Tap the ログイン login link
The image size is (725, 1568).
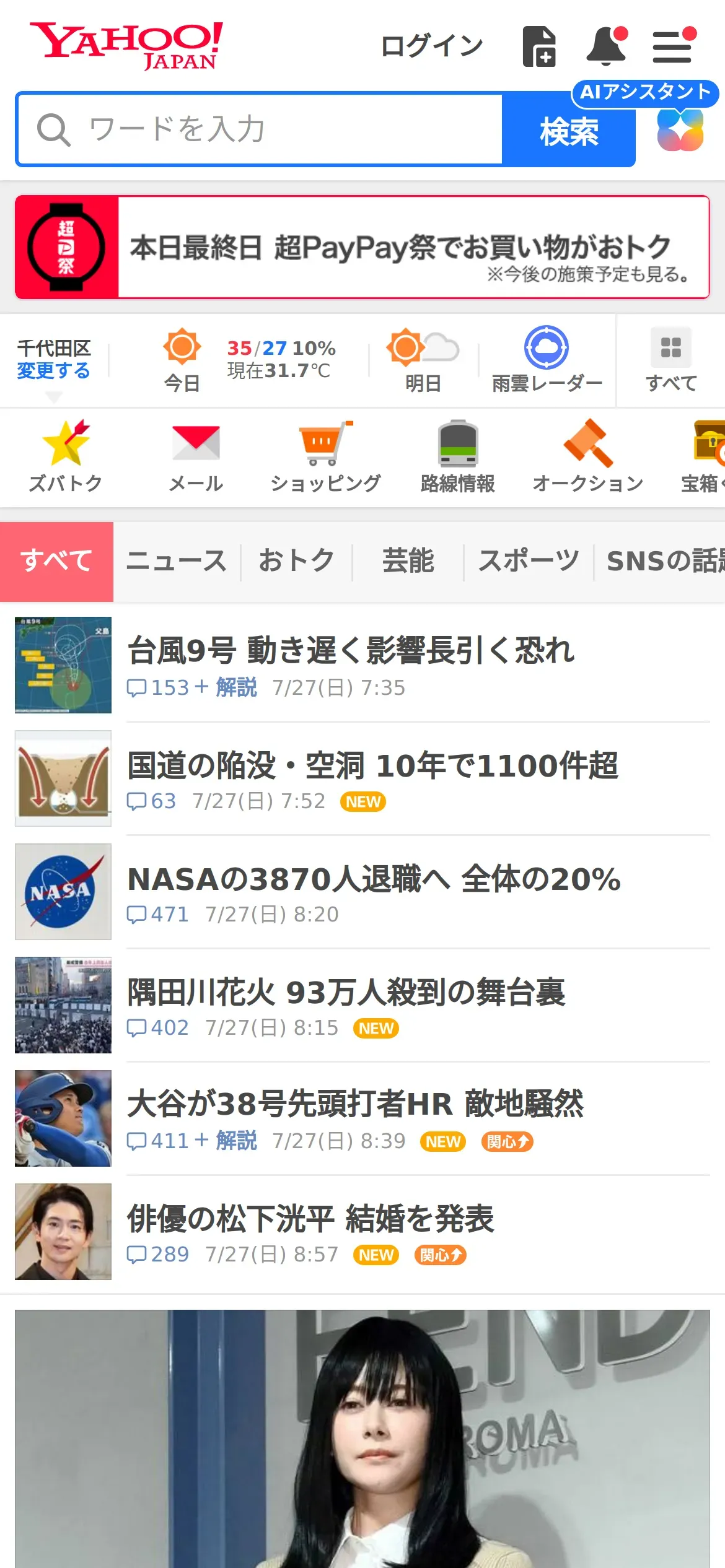coord(431,46)
